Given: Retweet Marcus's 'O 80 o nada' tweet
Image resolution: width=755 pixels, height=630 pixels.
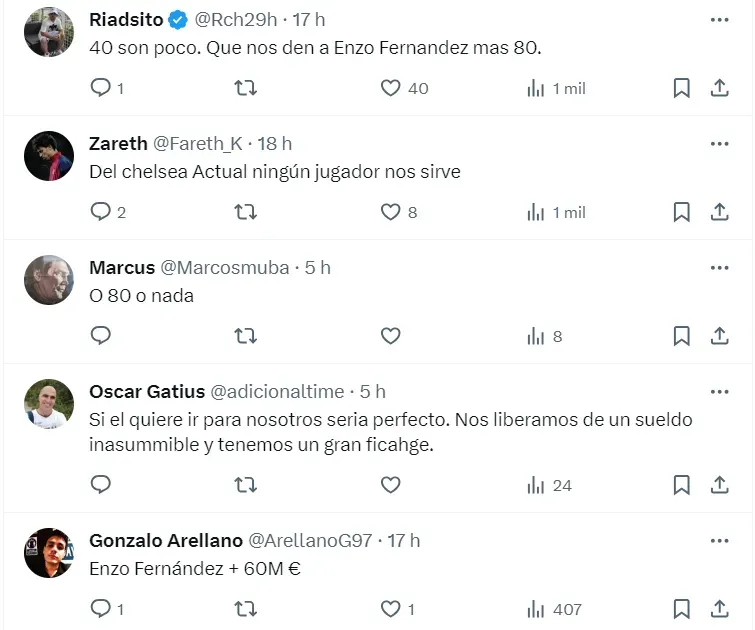Looking at the screenshot, I should coord(245,336).
